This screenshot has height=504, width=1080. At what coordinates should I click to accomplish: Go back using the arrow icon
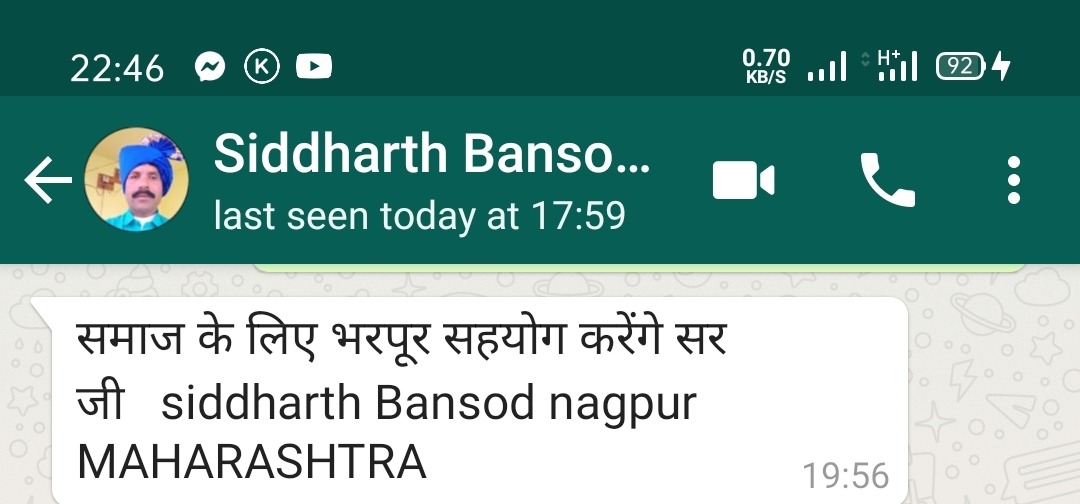(x=48, y=180)
